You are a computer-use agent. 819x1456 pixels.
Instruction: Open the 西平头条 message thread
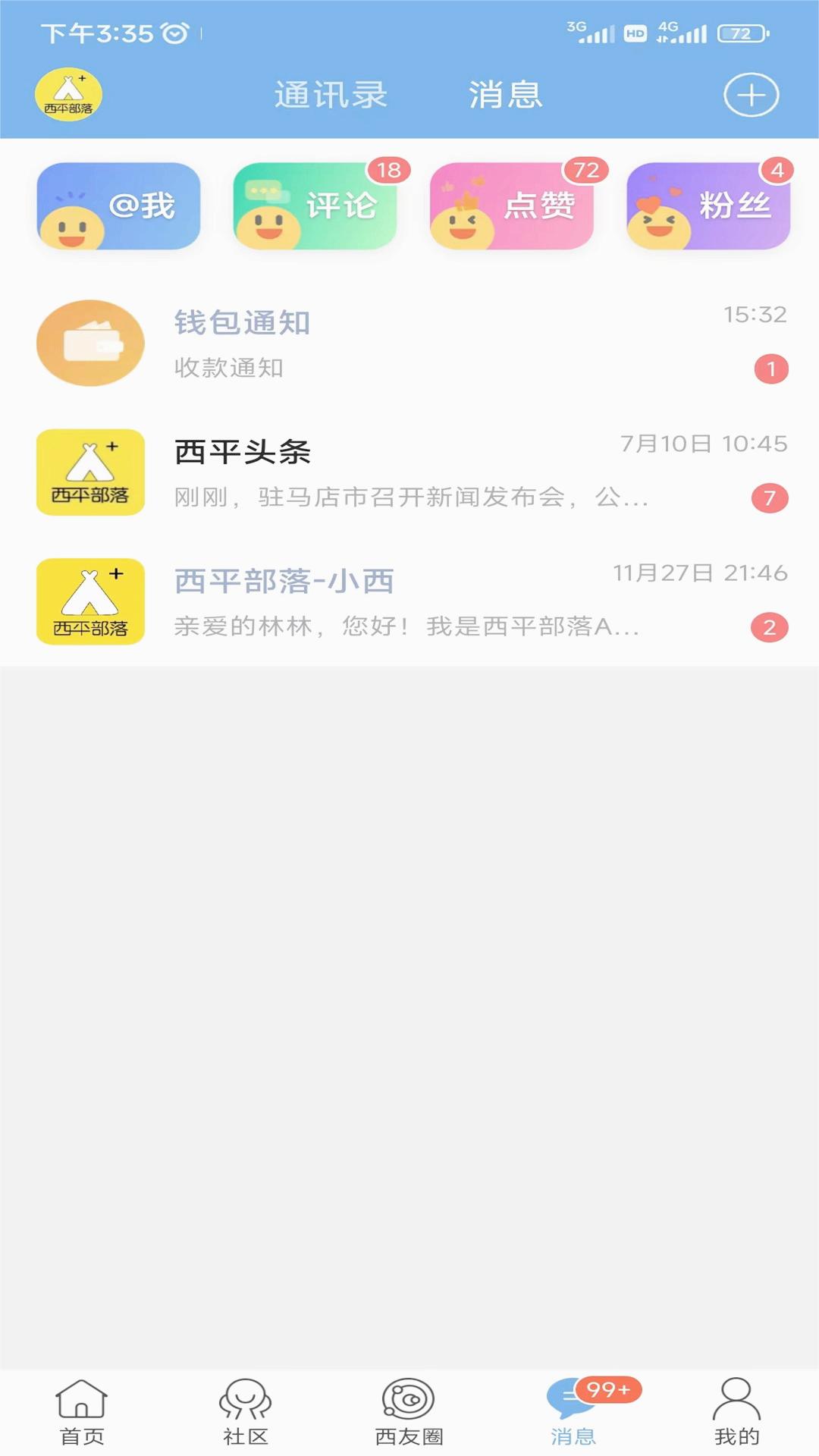click(x=409, y=472)
